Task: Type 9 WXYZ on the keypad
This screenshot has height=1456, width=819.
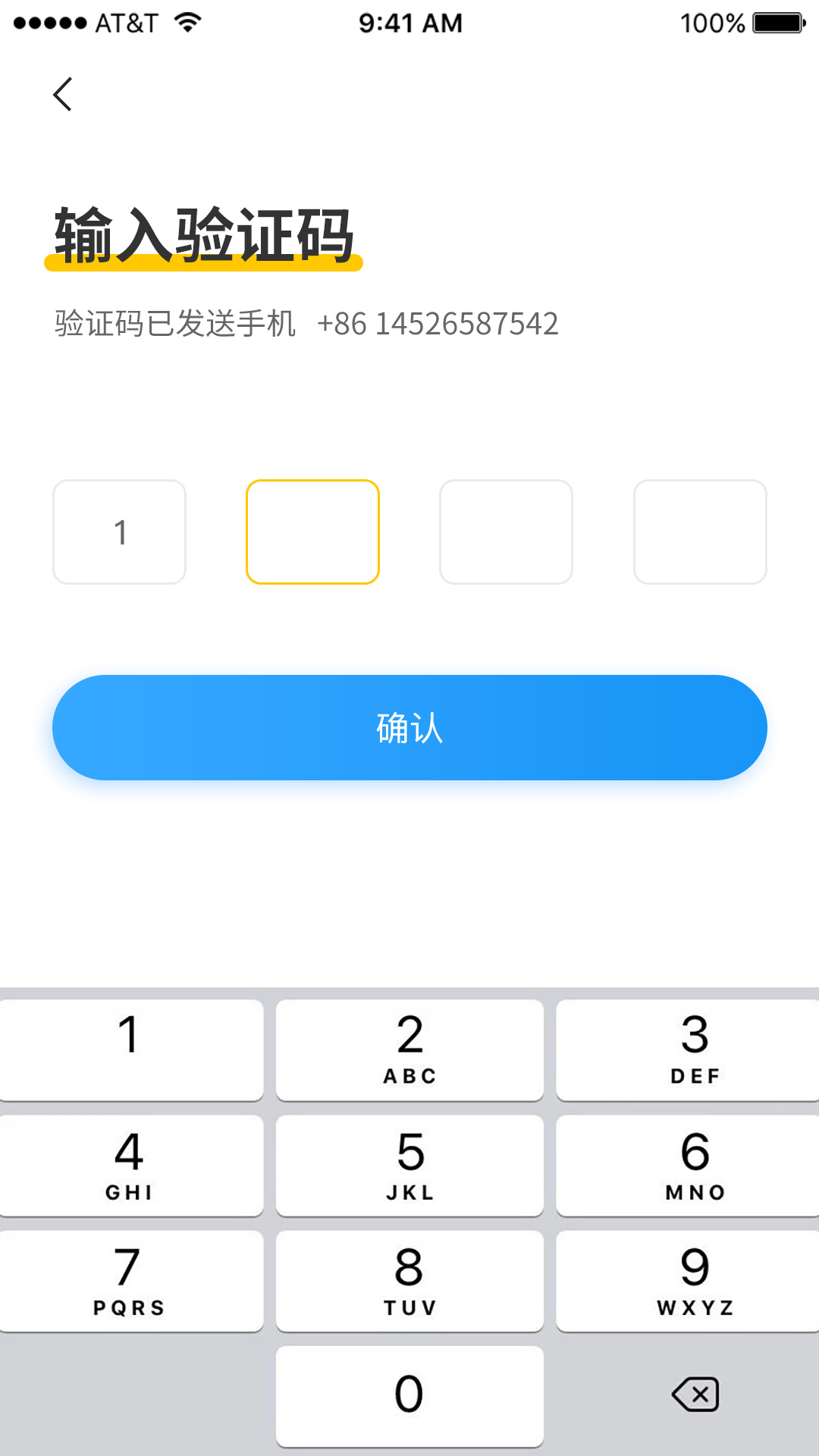Action: pos(689,1282)
